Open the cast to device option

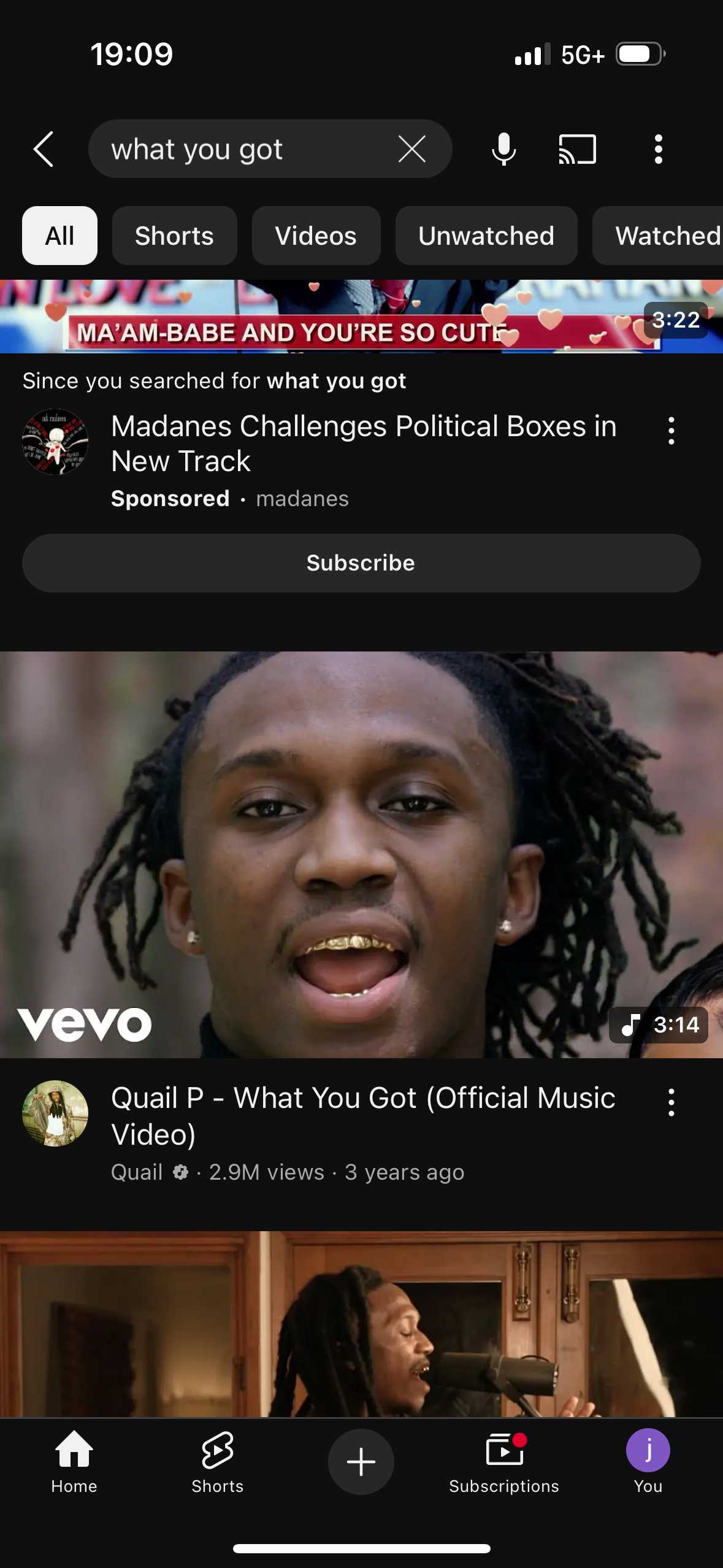coord(577,149)
